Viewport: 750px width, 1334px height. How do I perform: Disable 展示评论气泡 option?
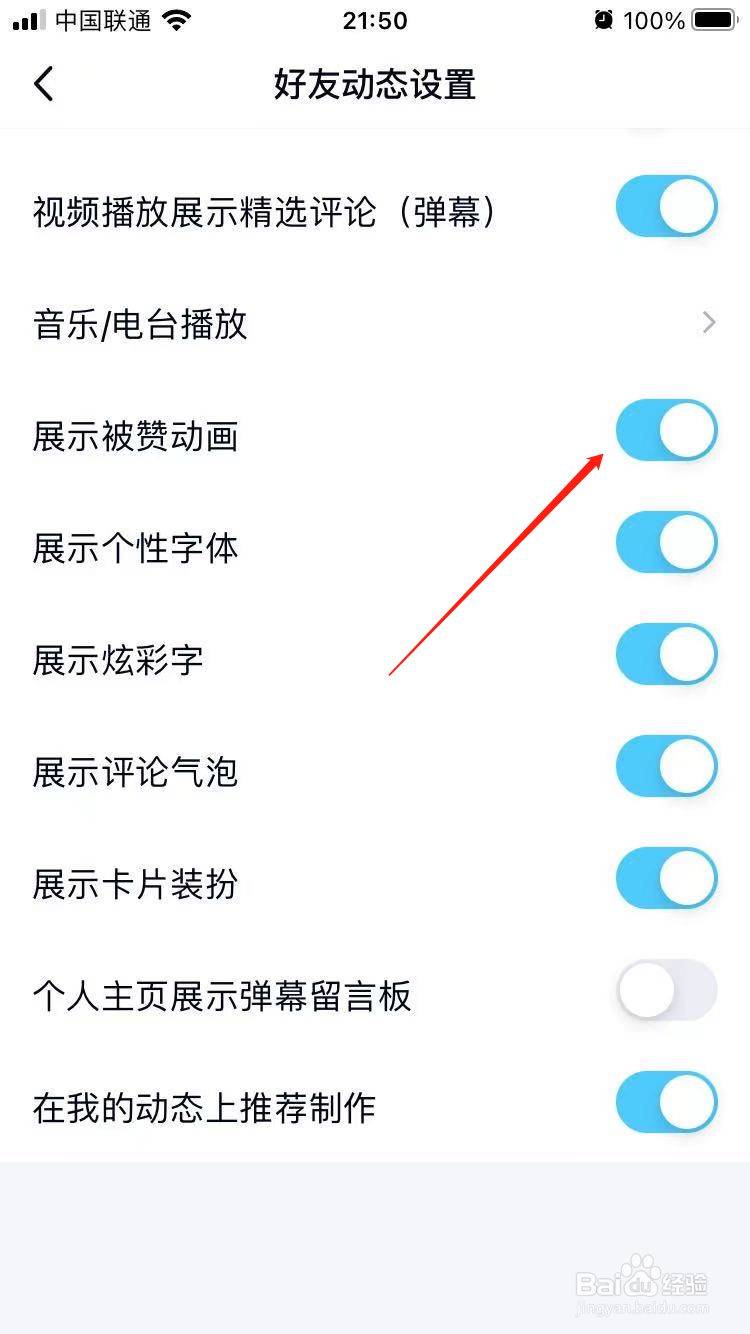click(666, 766)
